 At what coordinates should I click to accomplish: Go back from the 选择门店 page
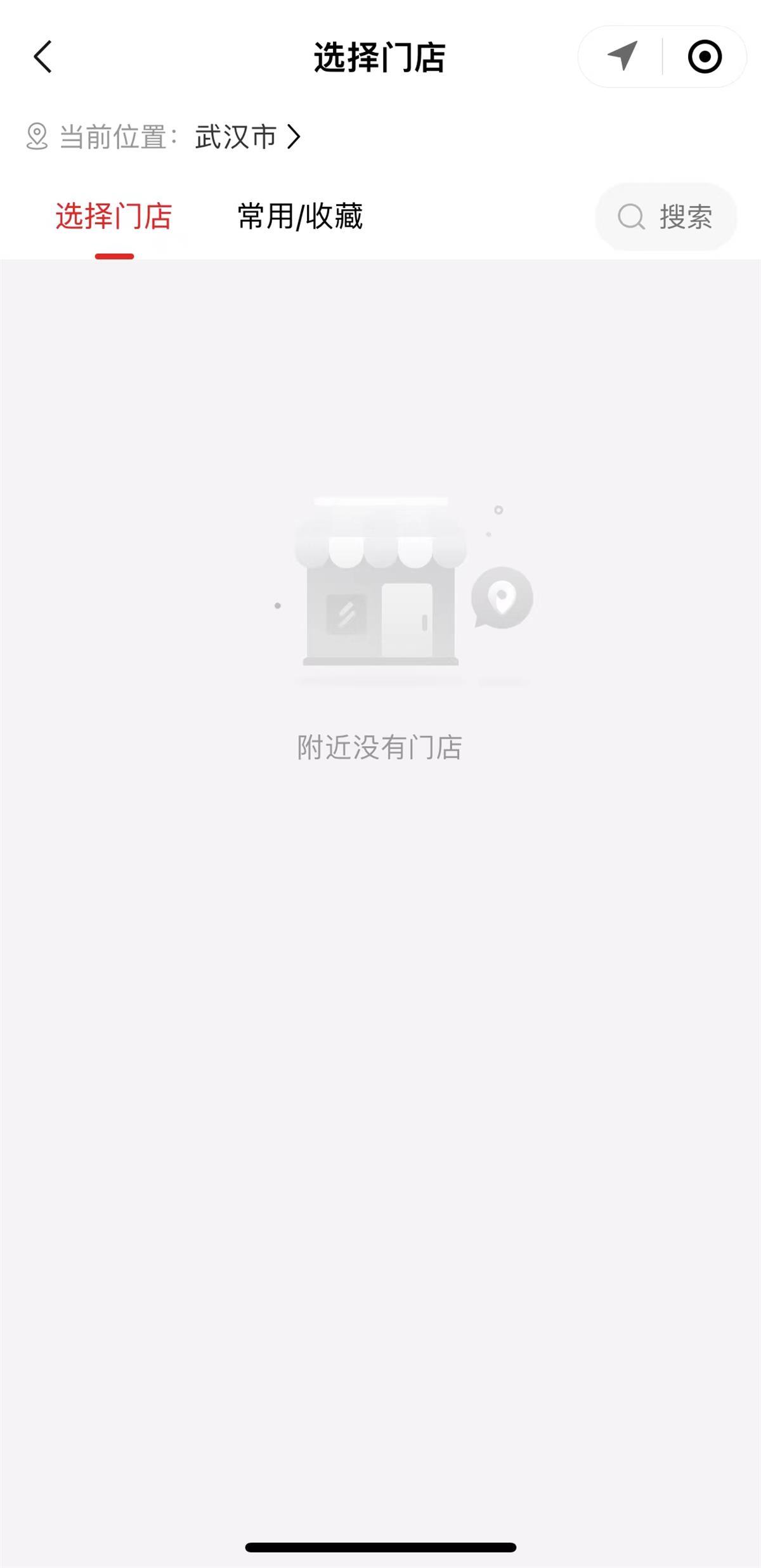point(42,57)
